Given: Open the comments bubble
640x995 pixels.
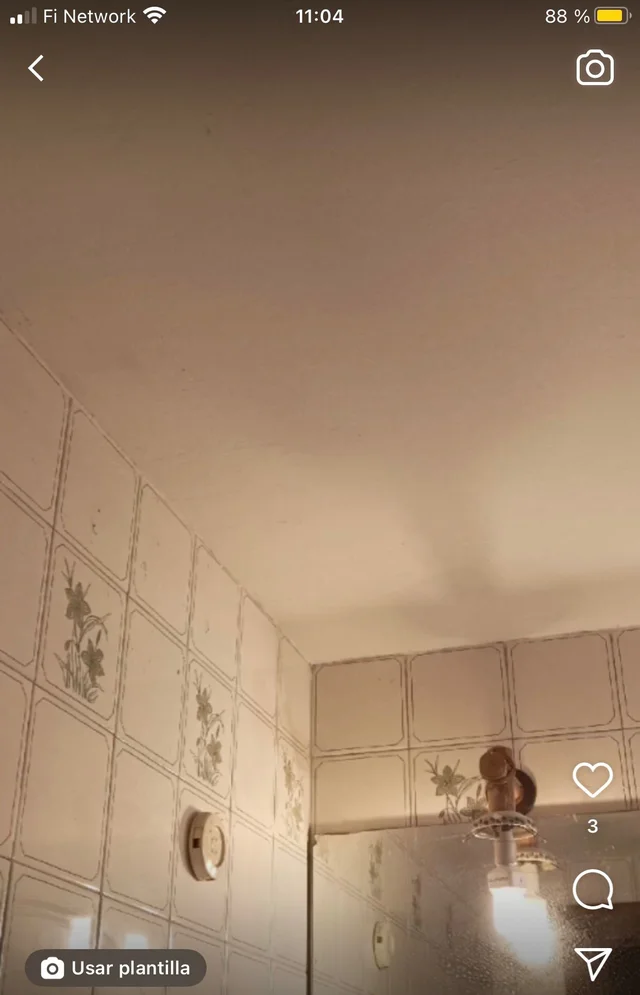Looking at the screenshot, I should tap(593, 889).
